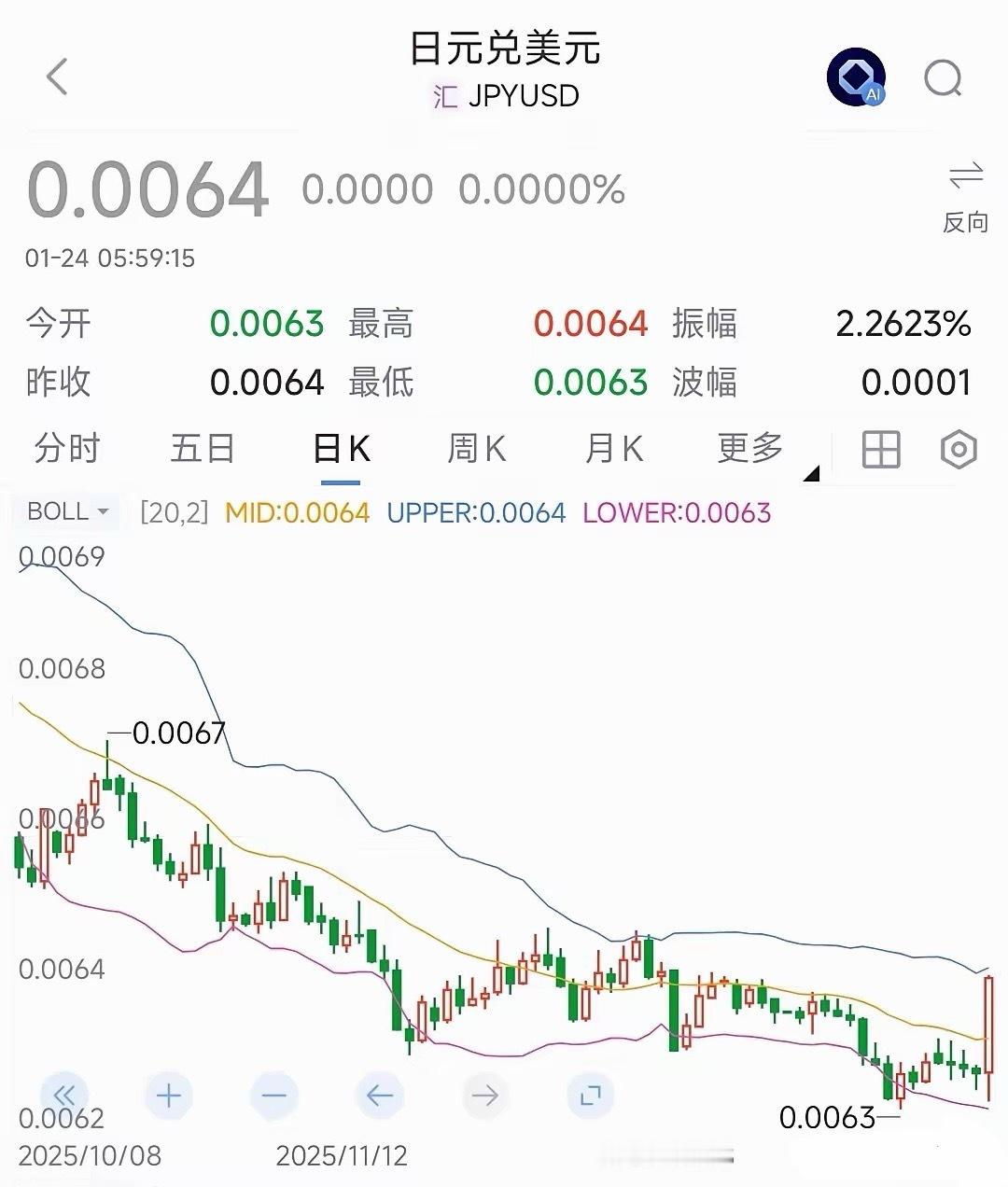Open the chart settings hexagon icon
1008x1187 pixels.
pos(959,449)
